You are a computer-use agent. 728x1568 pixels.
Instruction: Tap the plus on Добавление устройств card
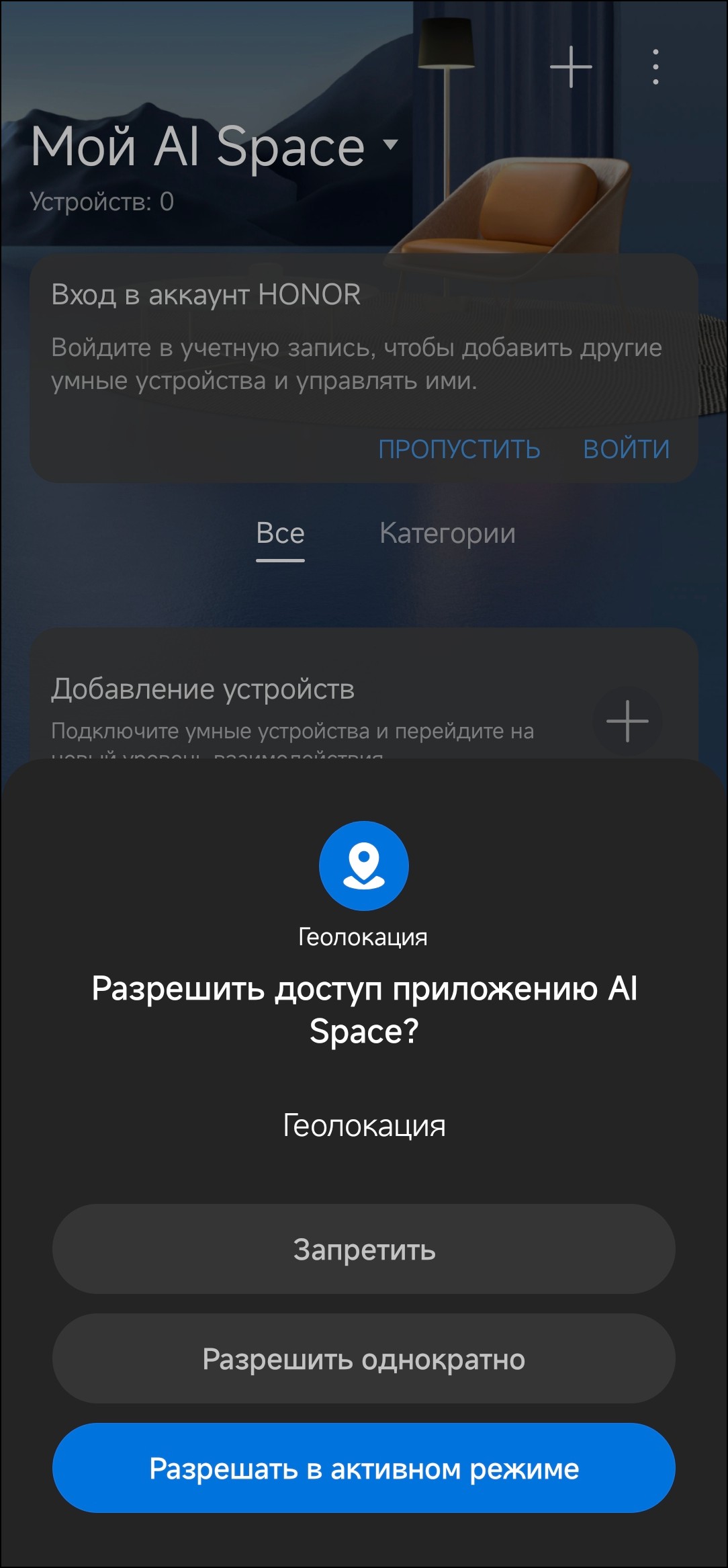(627, 721)
